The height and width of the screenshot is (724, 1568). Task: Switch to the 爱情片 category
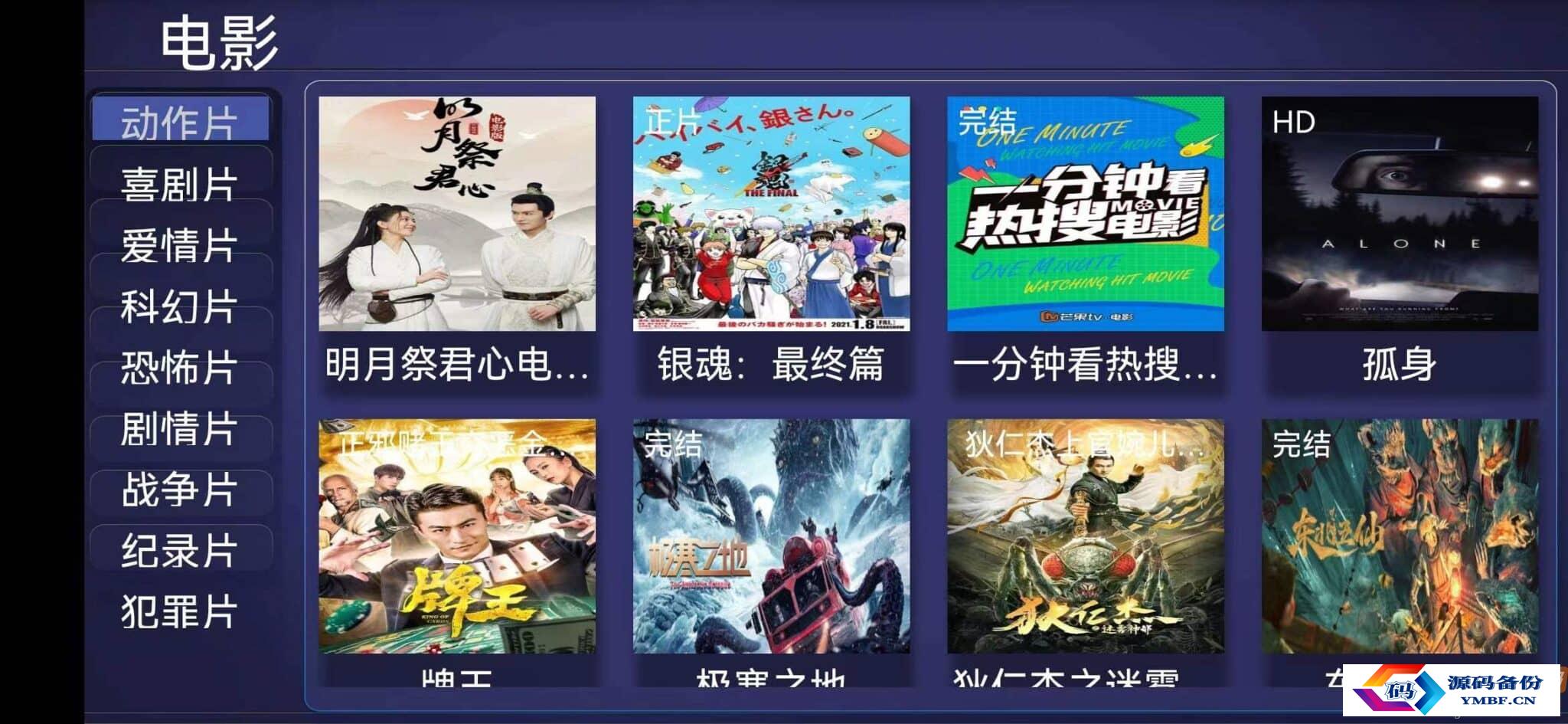click(x=180, y=244)
